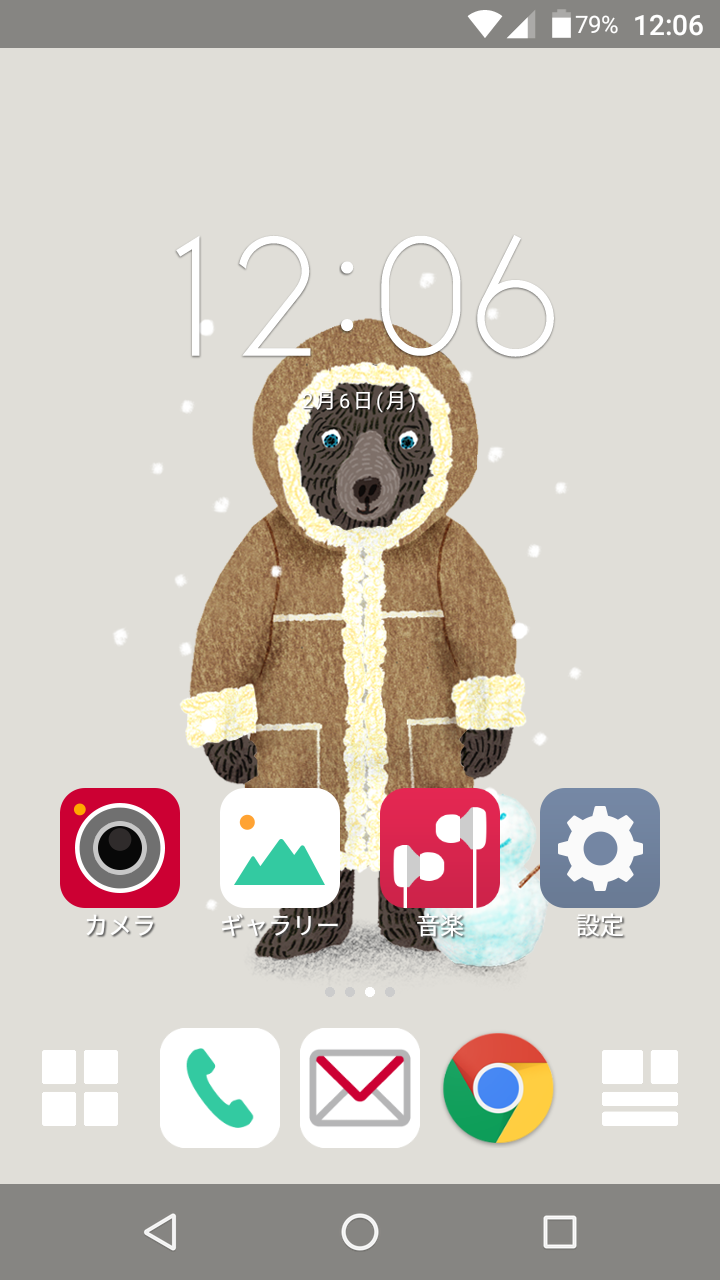Tap the recent apps square button
The height and width of the screenshot is (1280, 720).
click(560, 1232)
